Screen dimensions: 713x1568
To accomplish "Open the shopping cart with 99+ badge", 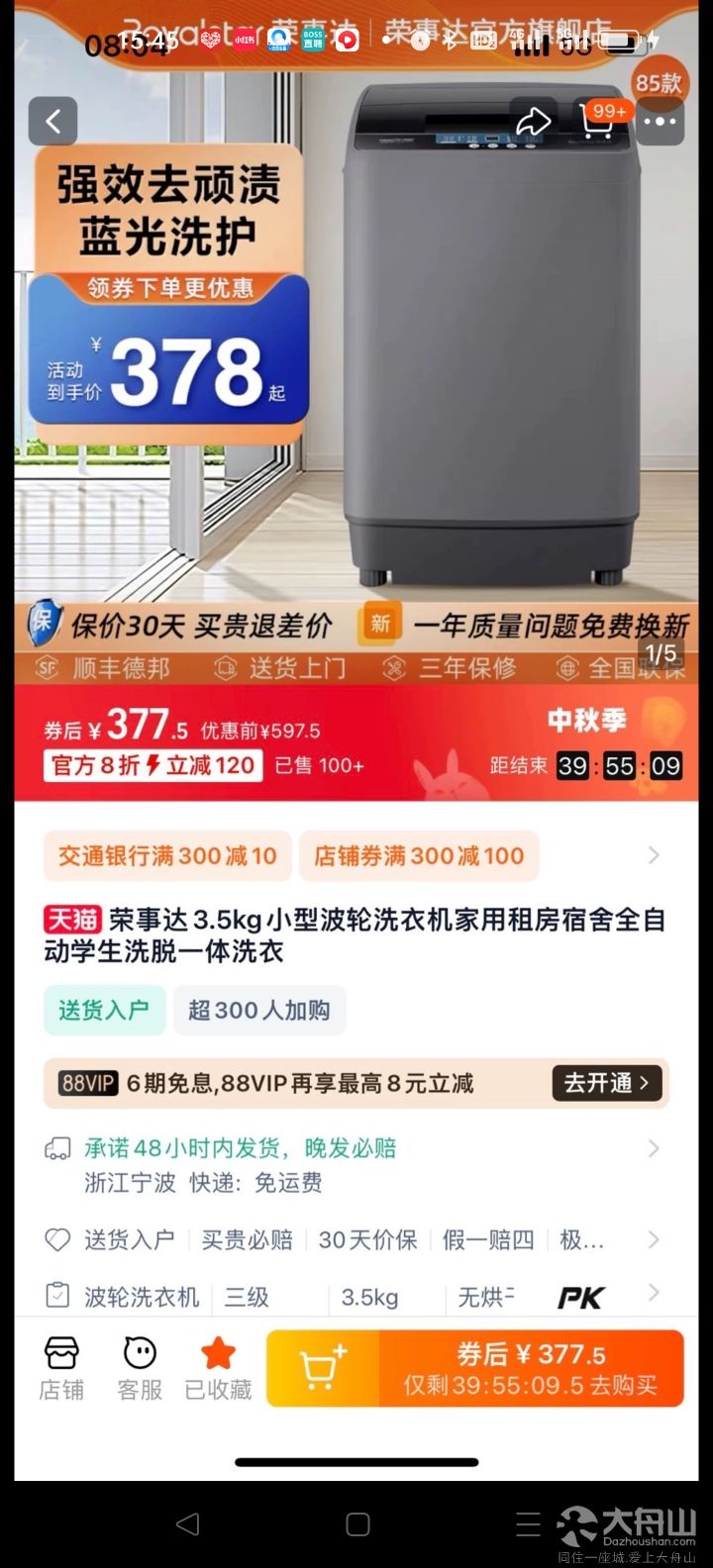I will [x=597, y=122].
